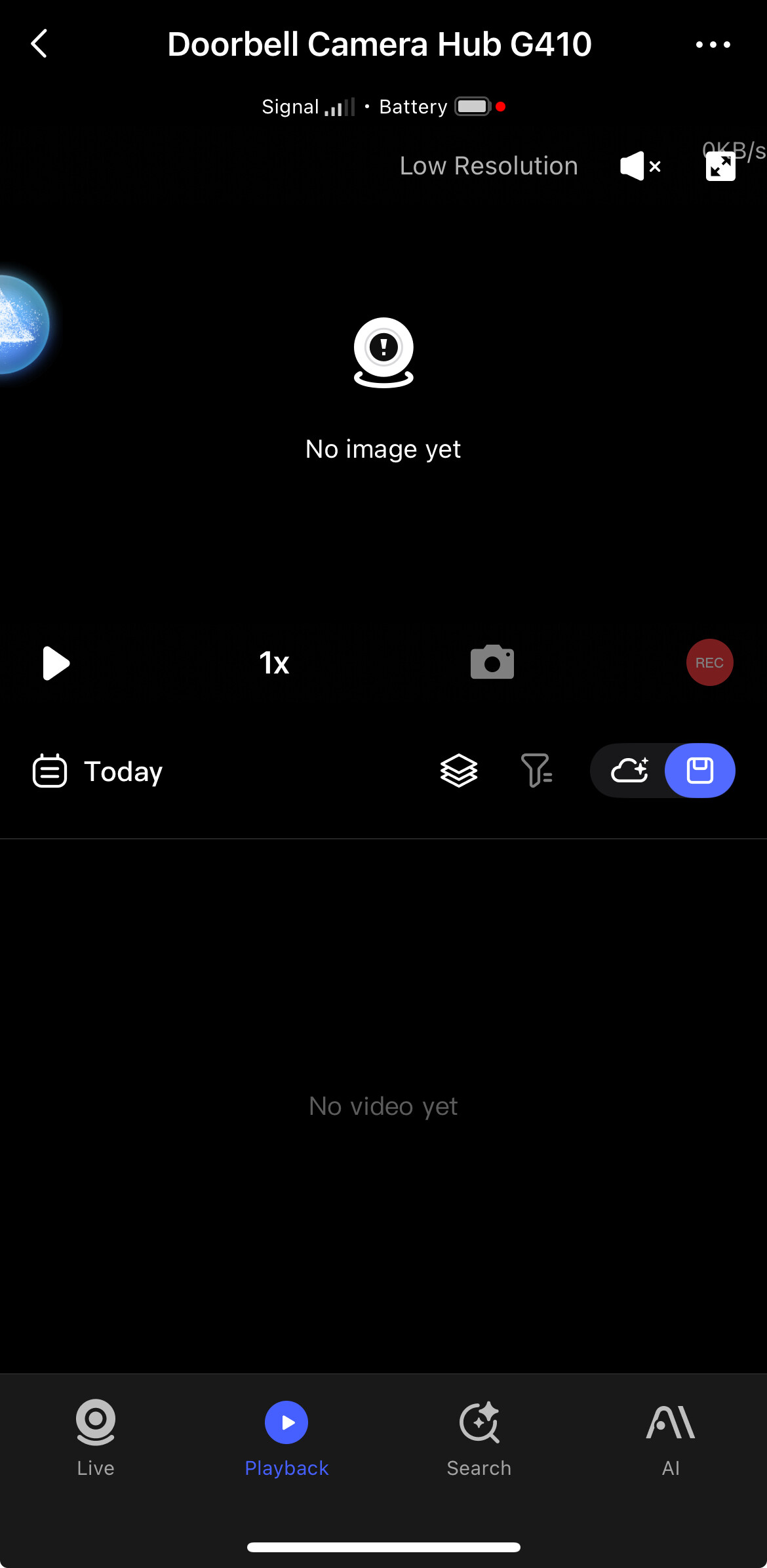Screen dimensions: 767x1568
Task: Enter fullscreen video view
Action: pos(720,167)
